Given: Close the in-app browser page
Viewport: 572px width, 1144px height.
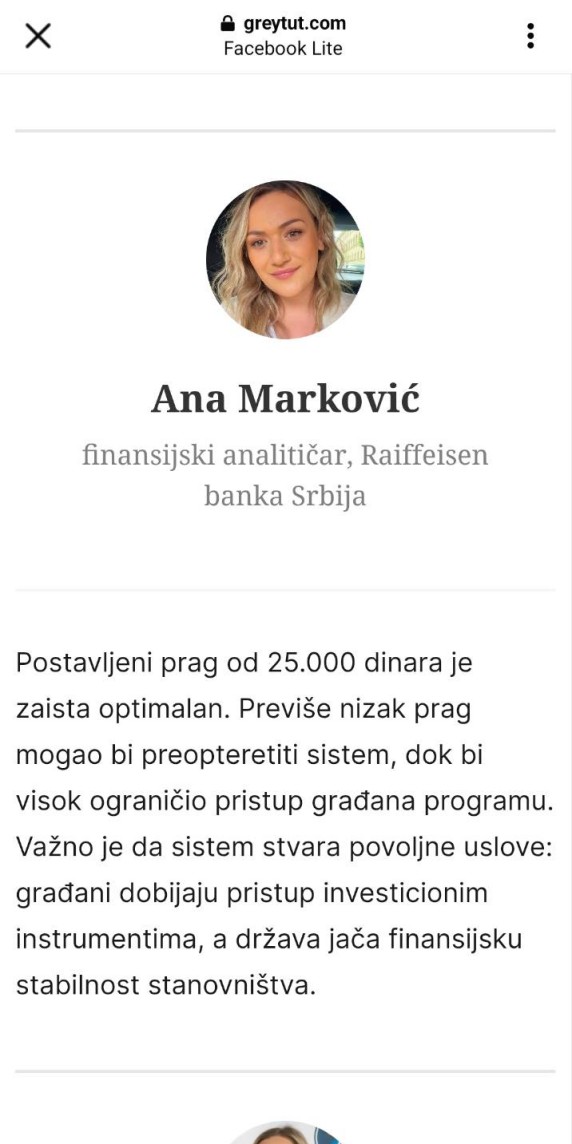Looking at the screenshot, I should tap(38, 36).
